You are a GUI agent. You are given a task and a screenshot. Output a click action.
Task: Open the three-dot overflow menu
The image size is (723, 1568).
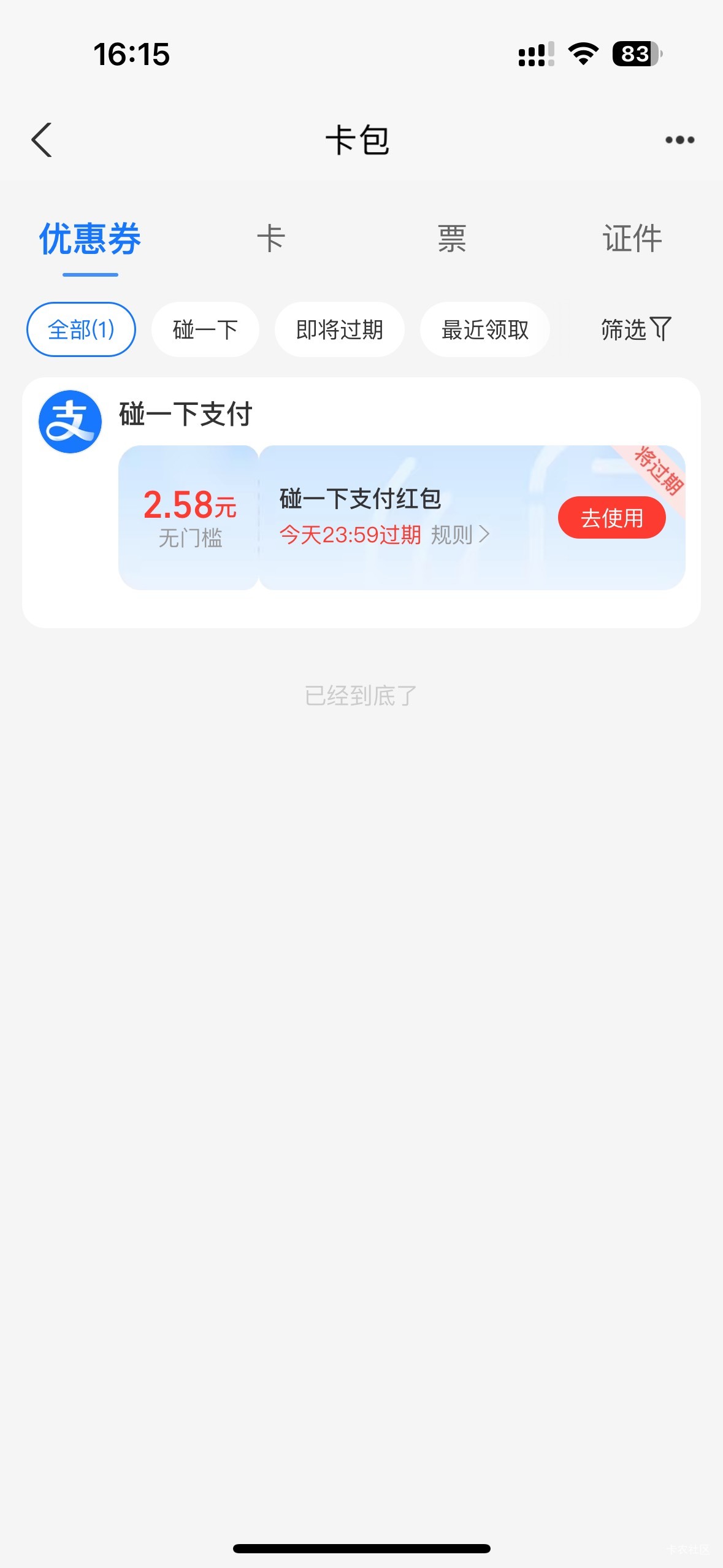tap(679, 140)
